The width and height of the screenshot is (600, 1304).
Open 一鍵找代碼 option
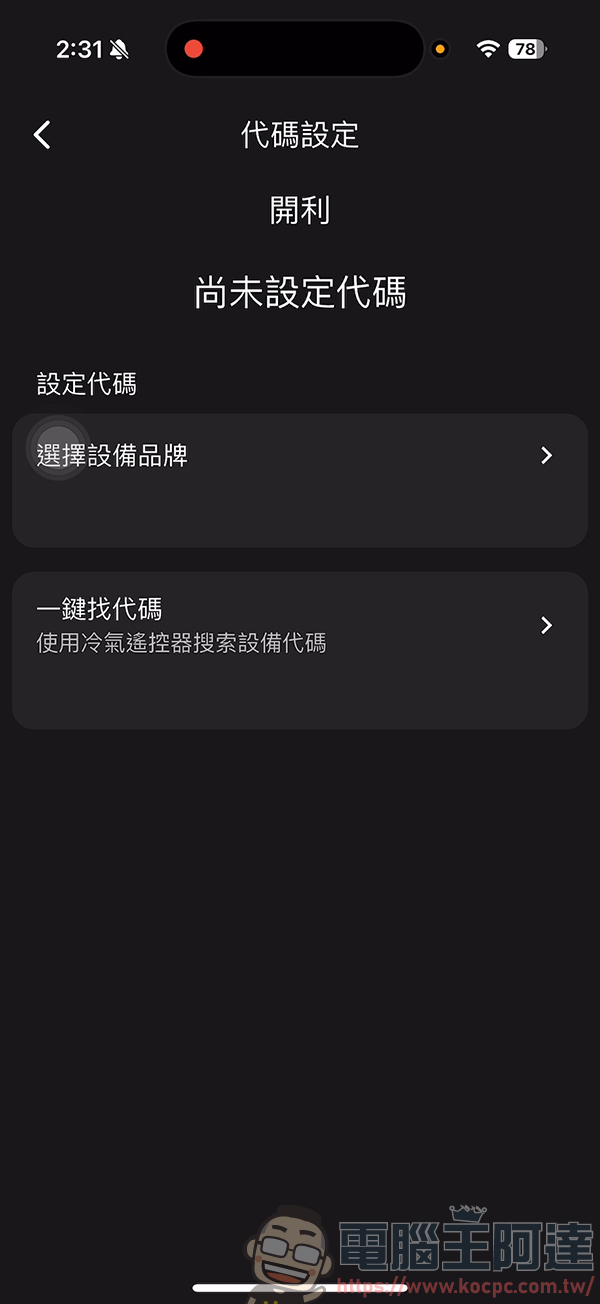pos(299,649)
